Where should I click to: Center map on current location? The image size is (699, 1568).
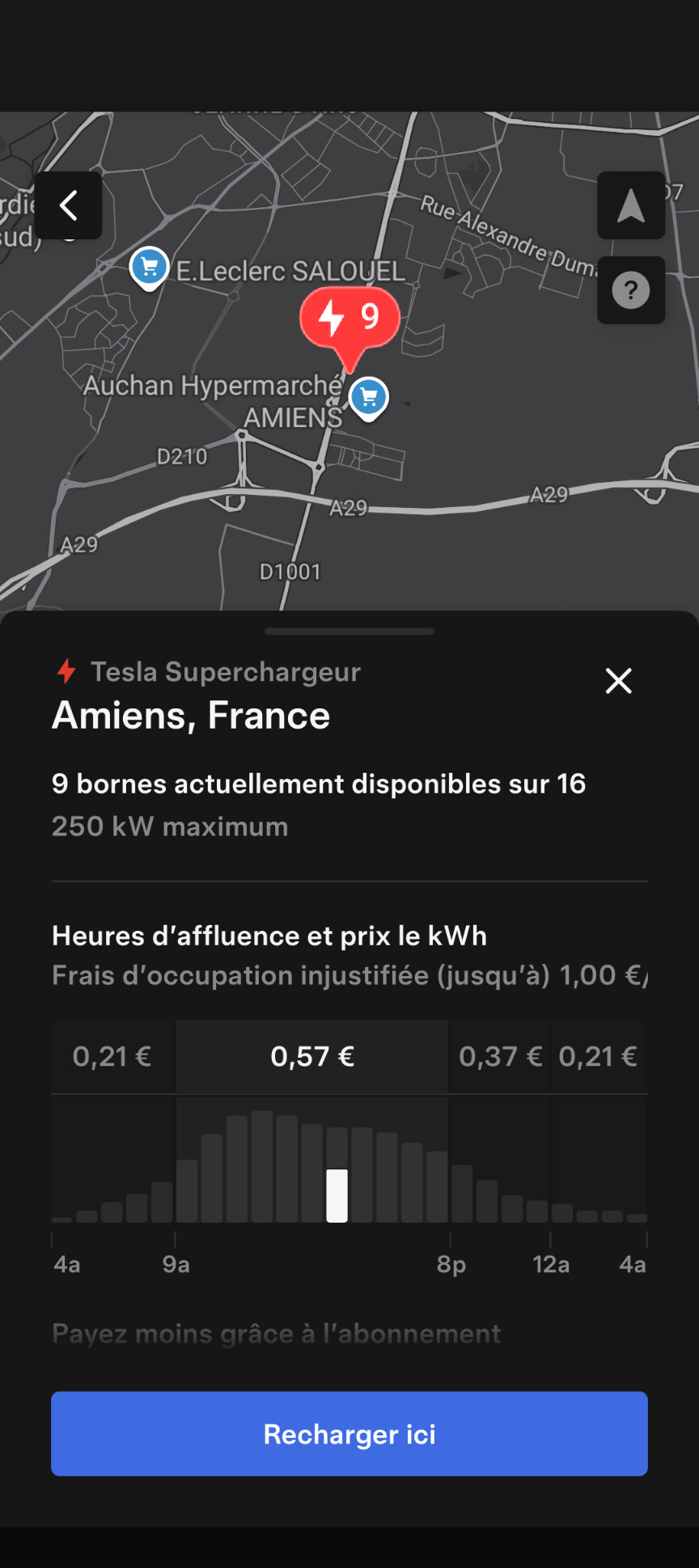631,205
